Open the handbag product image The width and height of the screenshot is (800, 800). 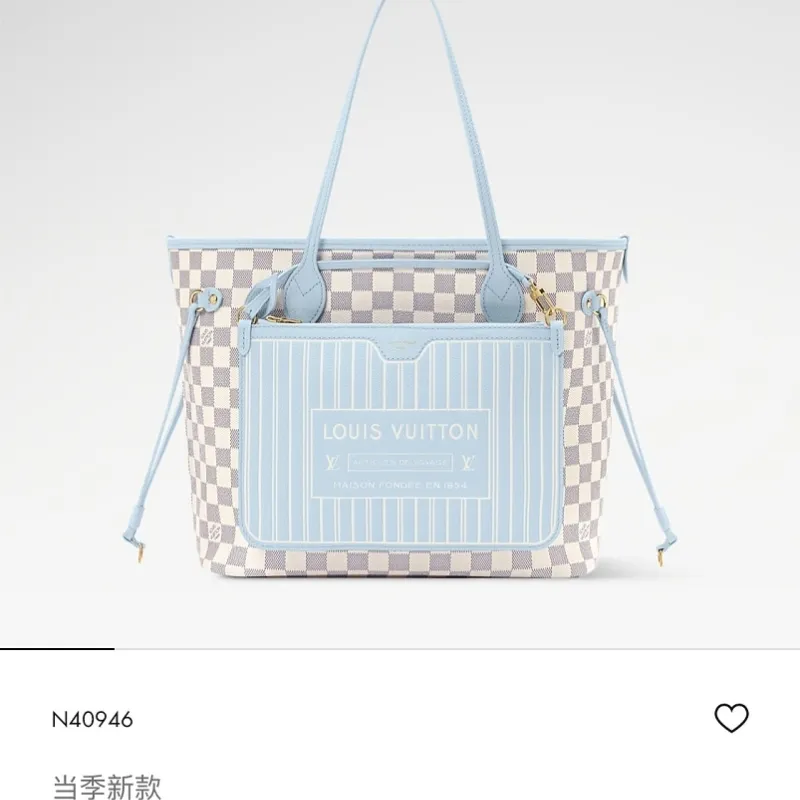pos(400,324)
